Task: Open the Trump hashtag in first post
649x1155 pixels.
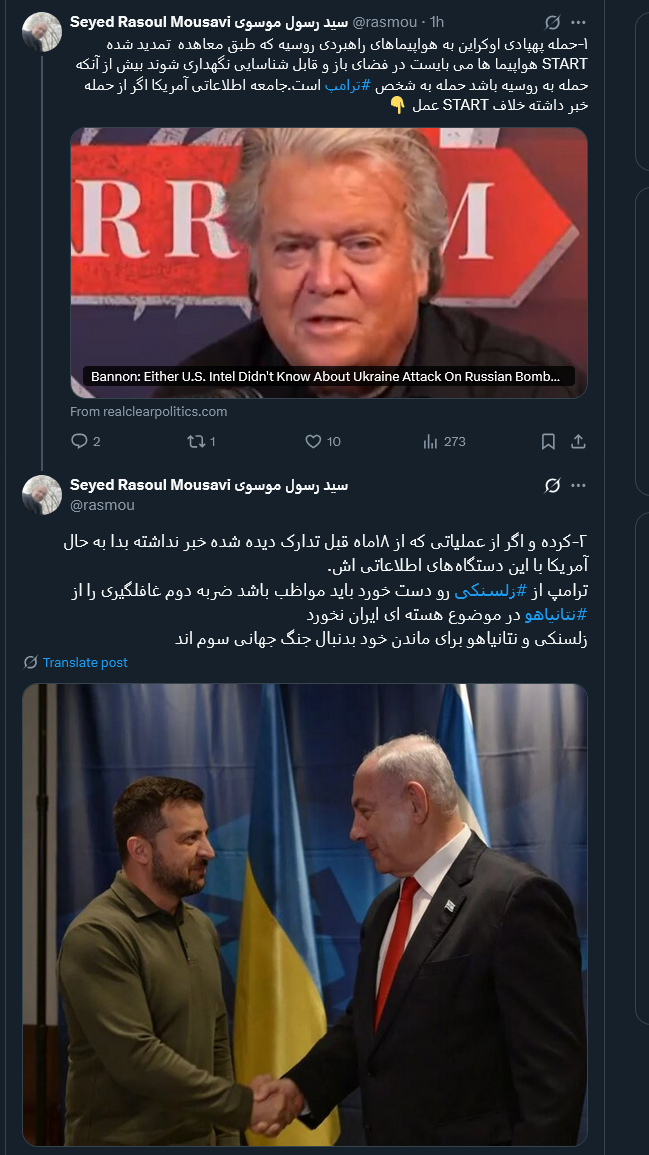Action: (x=354, y=84)
